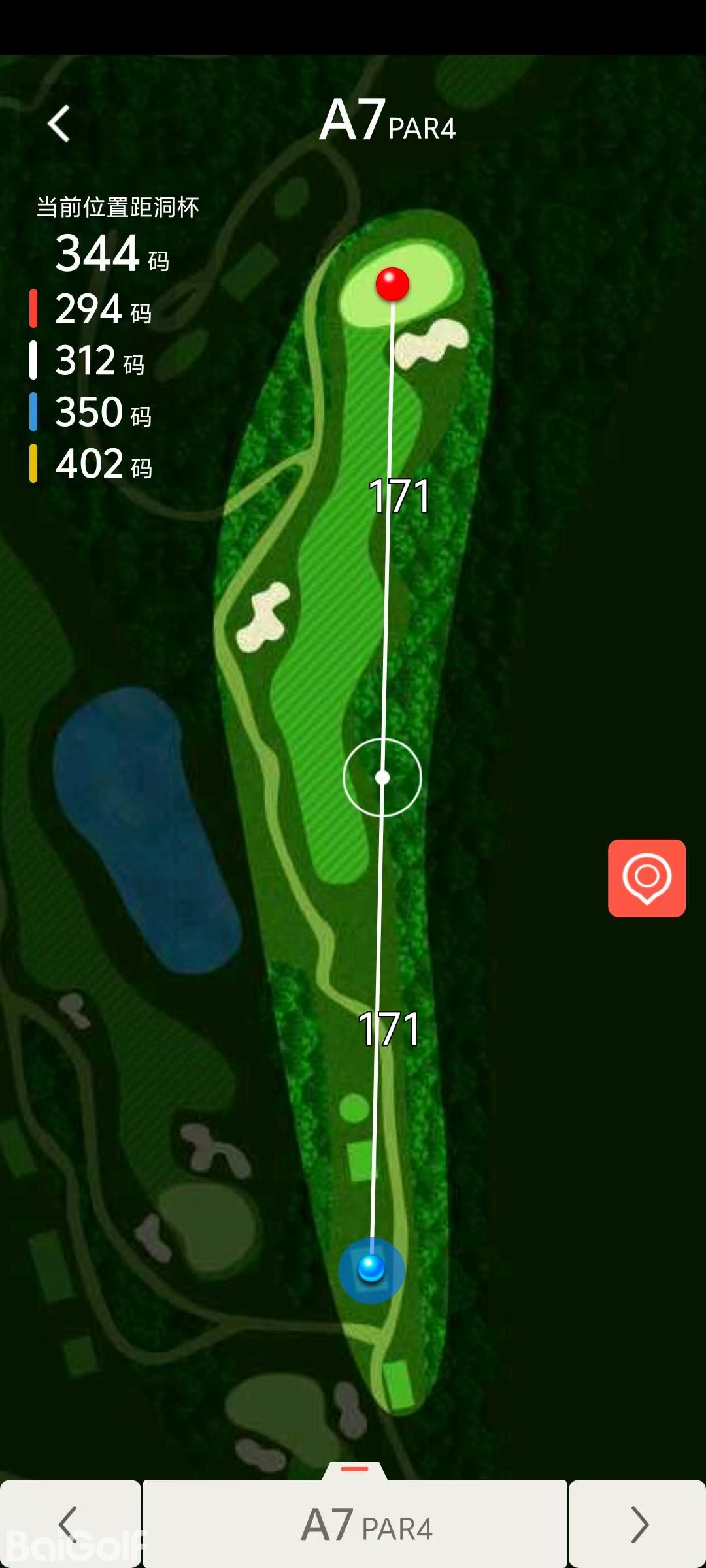Tap the circular target marker on the fairway
The image size is (706, 1568).
point(382,777)
